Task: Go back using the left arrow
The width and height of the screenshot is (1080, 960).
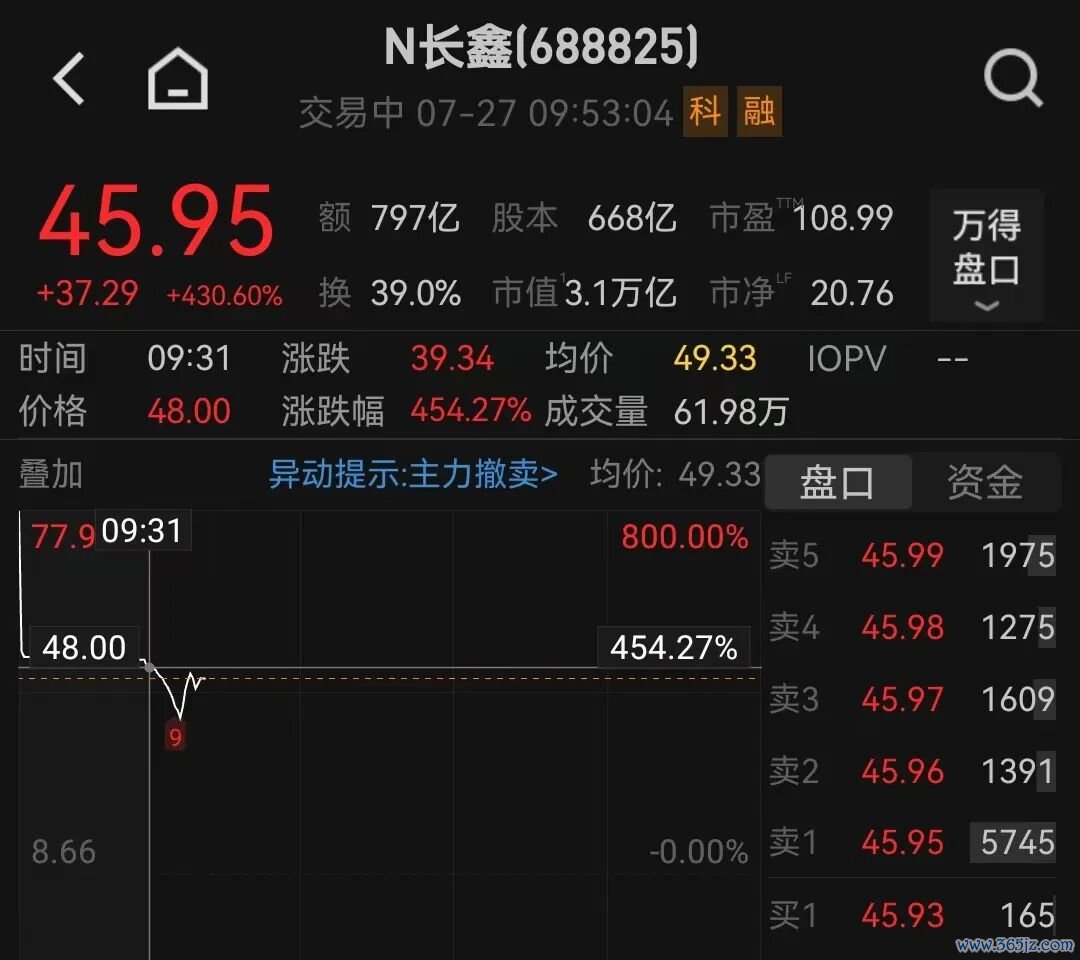Action: tap(69, 79)
